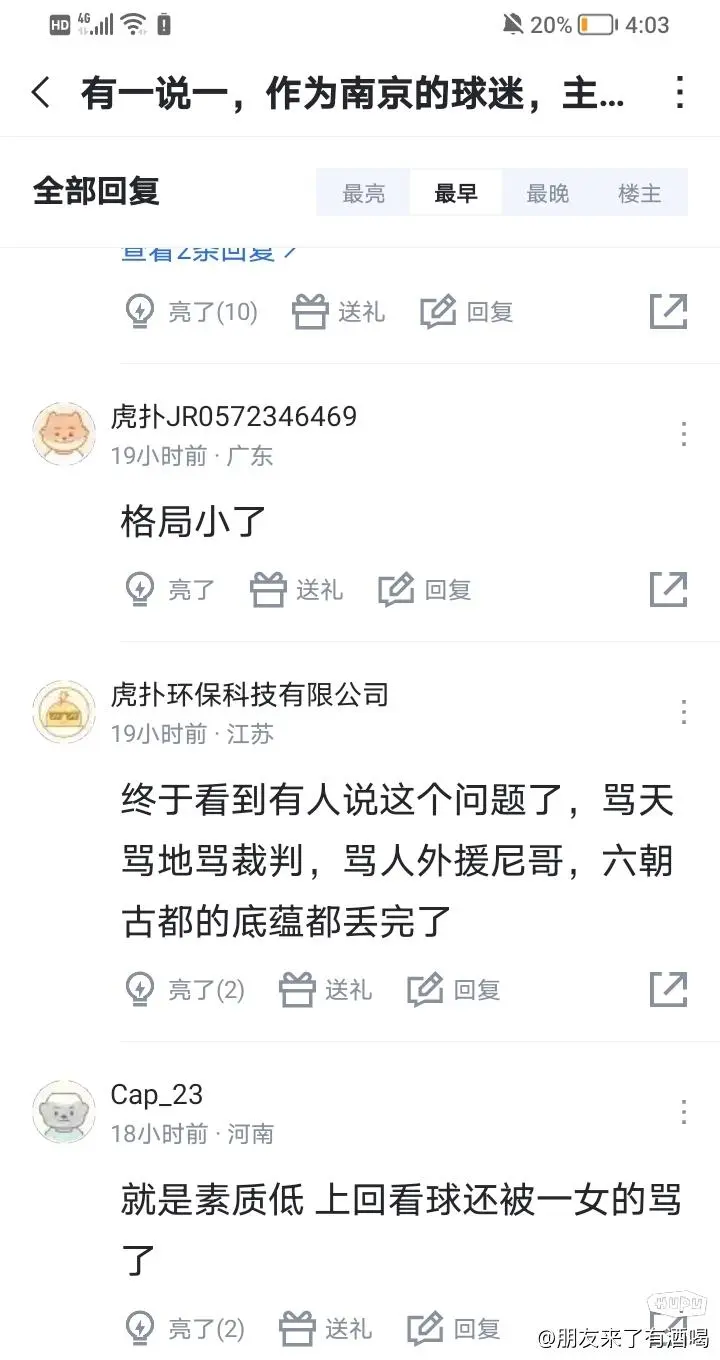The height and width of the screenshot is (1360, 720).
Task: Show only 楼主 replies
Action: pos(640,194)
